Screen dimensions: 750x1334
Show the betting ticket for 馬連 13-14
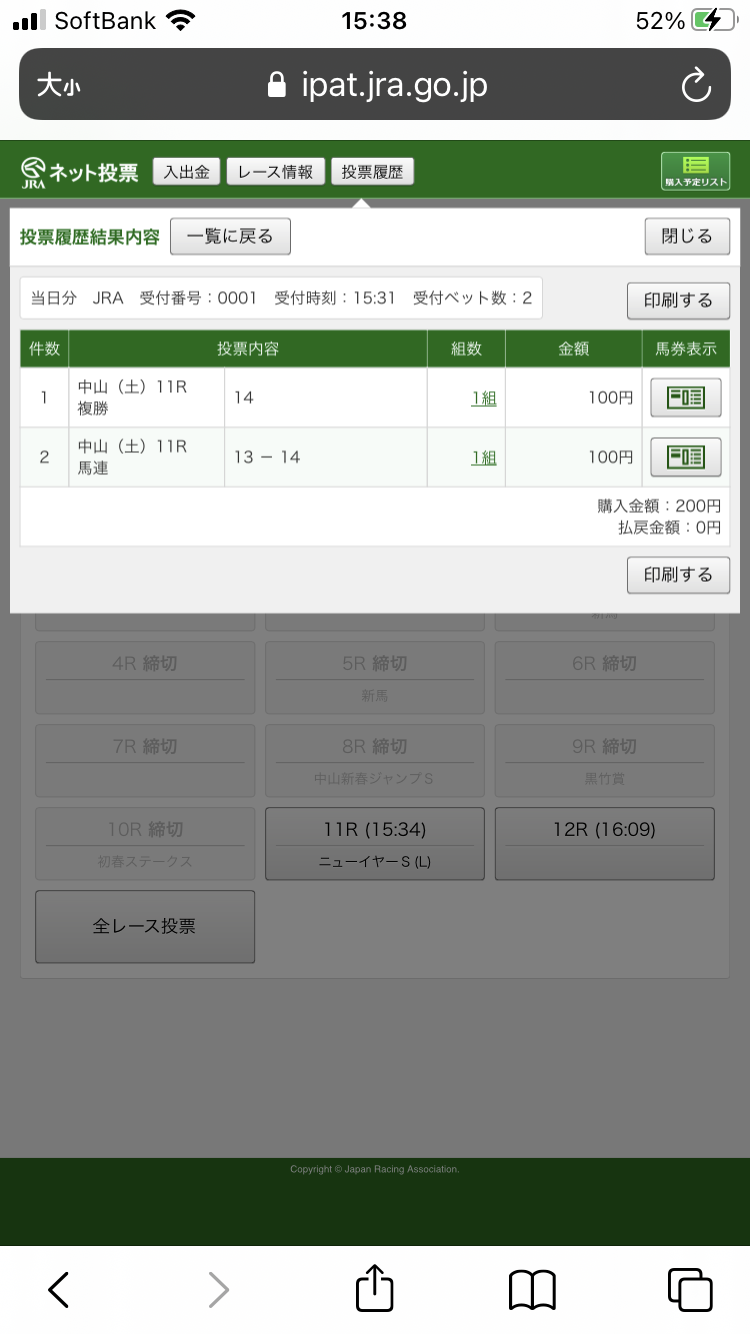point(686,457)
